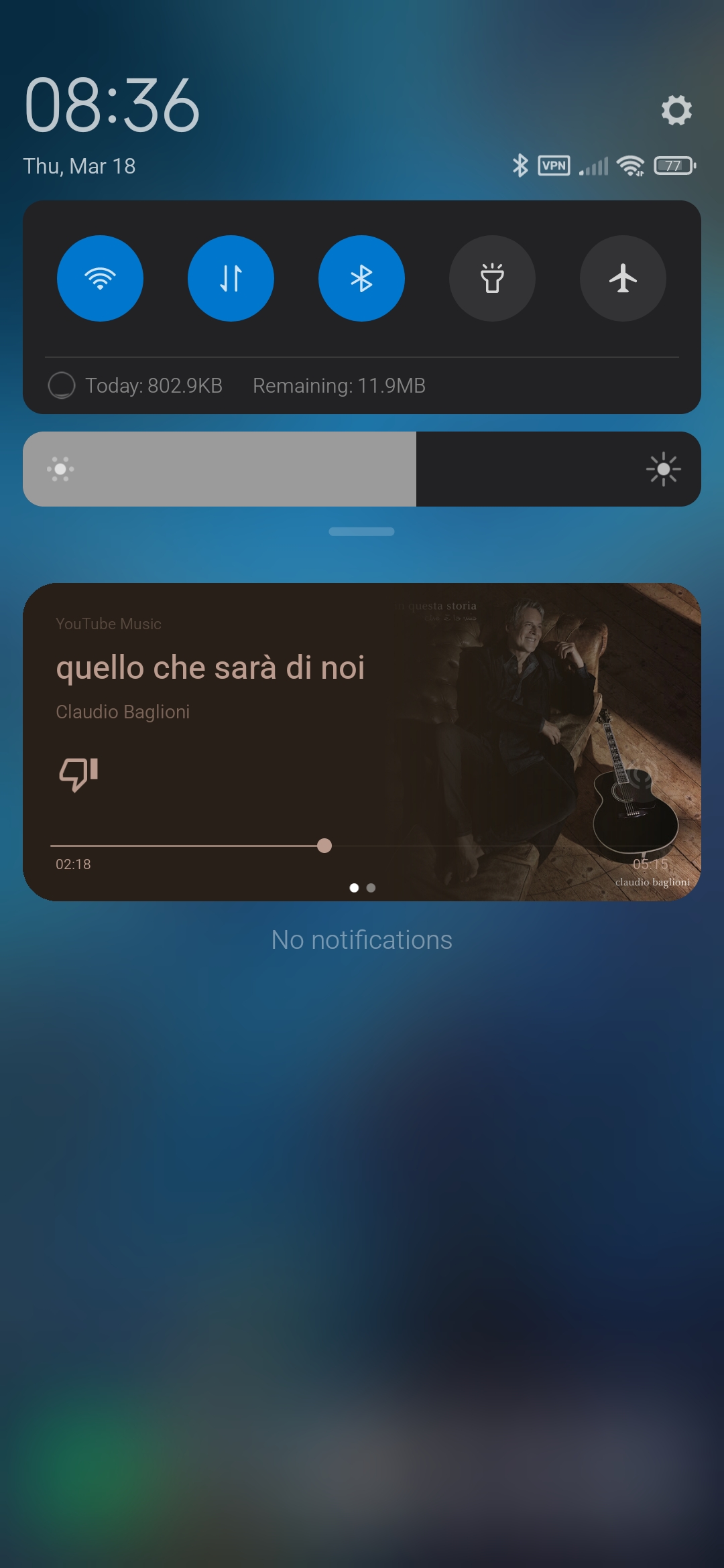724x1568 pixels.
Task: Enable airplane mode
Action: 623,278
